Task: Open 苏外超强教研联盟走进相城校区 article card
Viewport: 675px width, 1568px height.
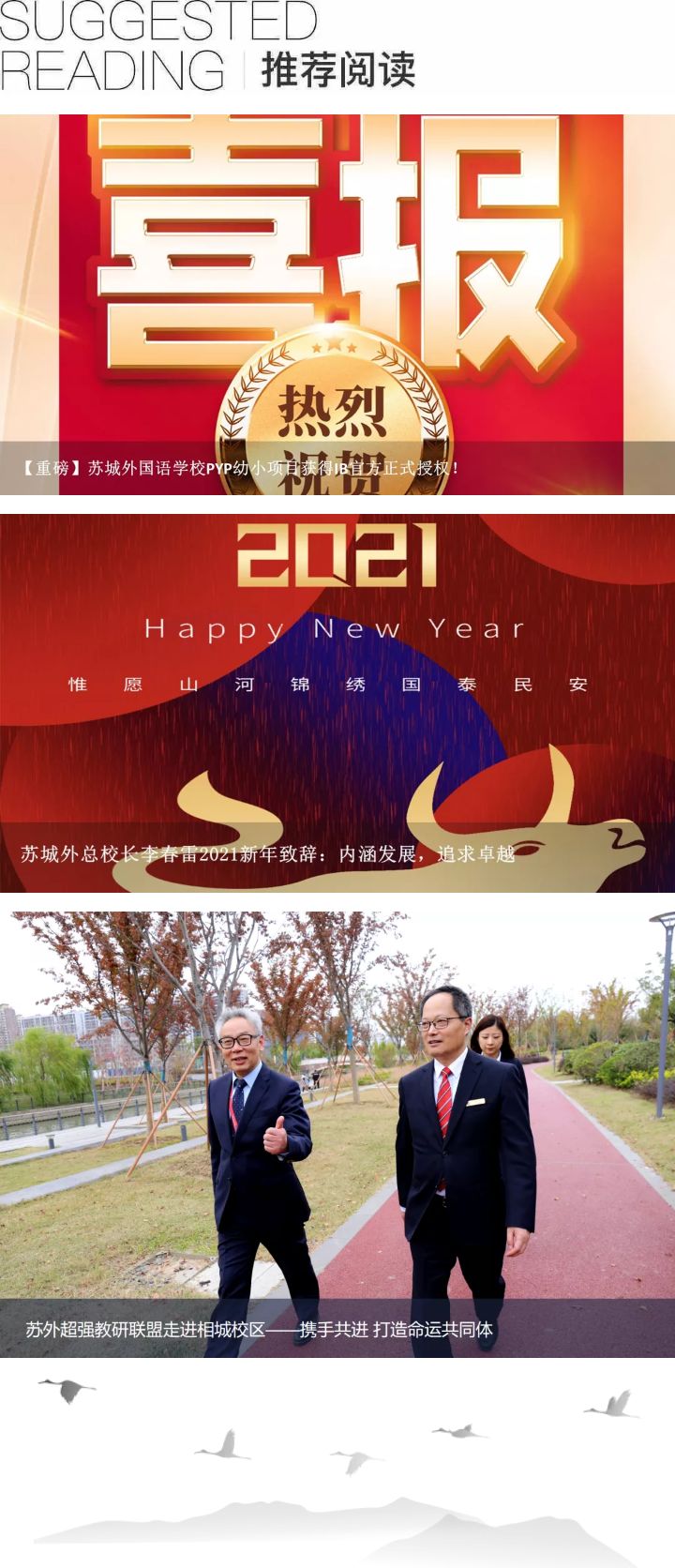Action: (337, 1135)
